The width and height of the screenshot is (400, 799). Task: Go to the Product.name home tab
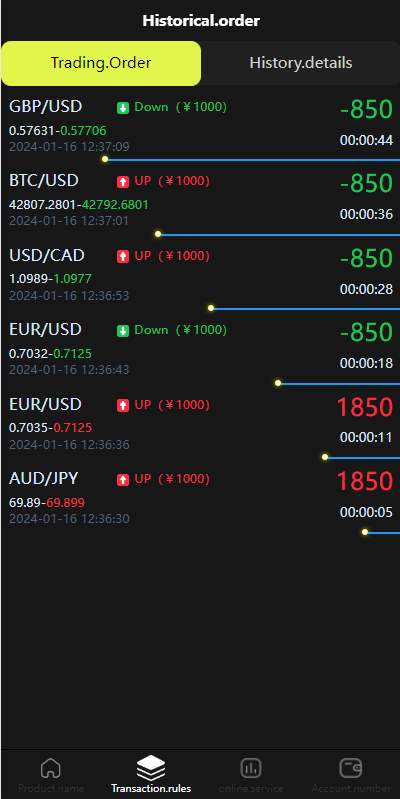click(51, 775)
